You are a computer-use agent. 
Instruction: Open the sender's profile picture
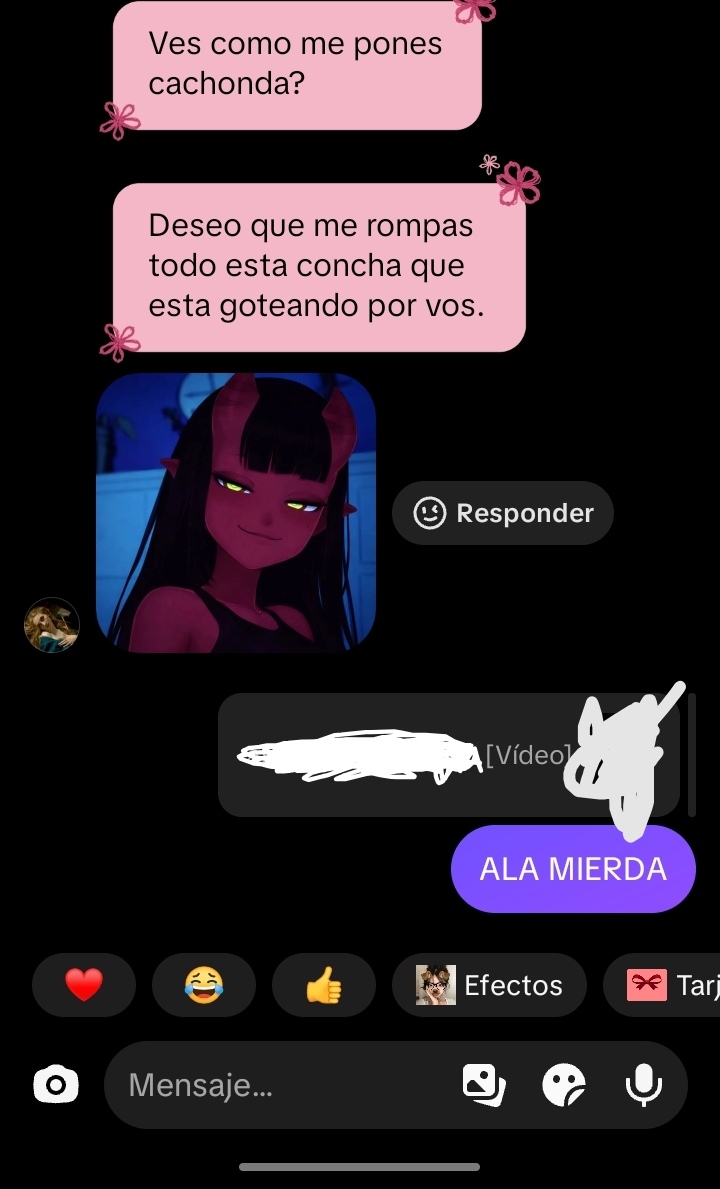point(52,625)
